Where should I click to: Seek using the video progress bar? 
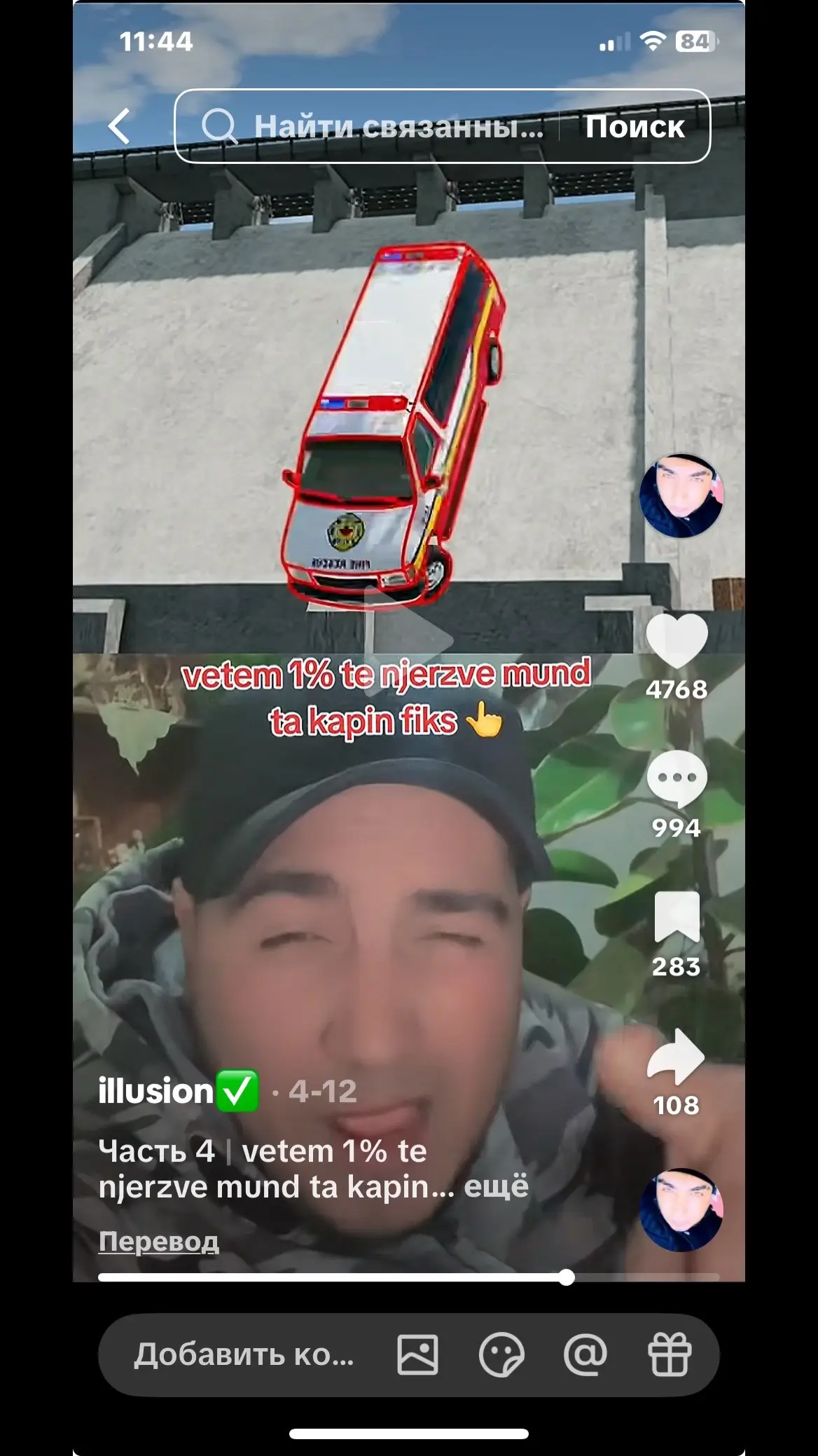[x=409, y=1277]
